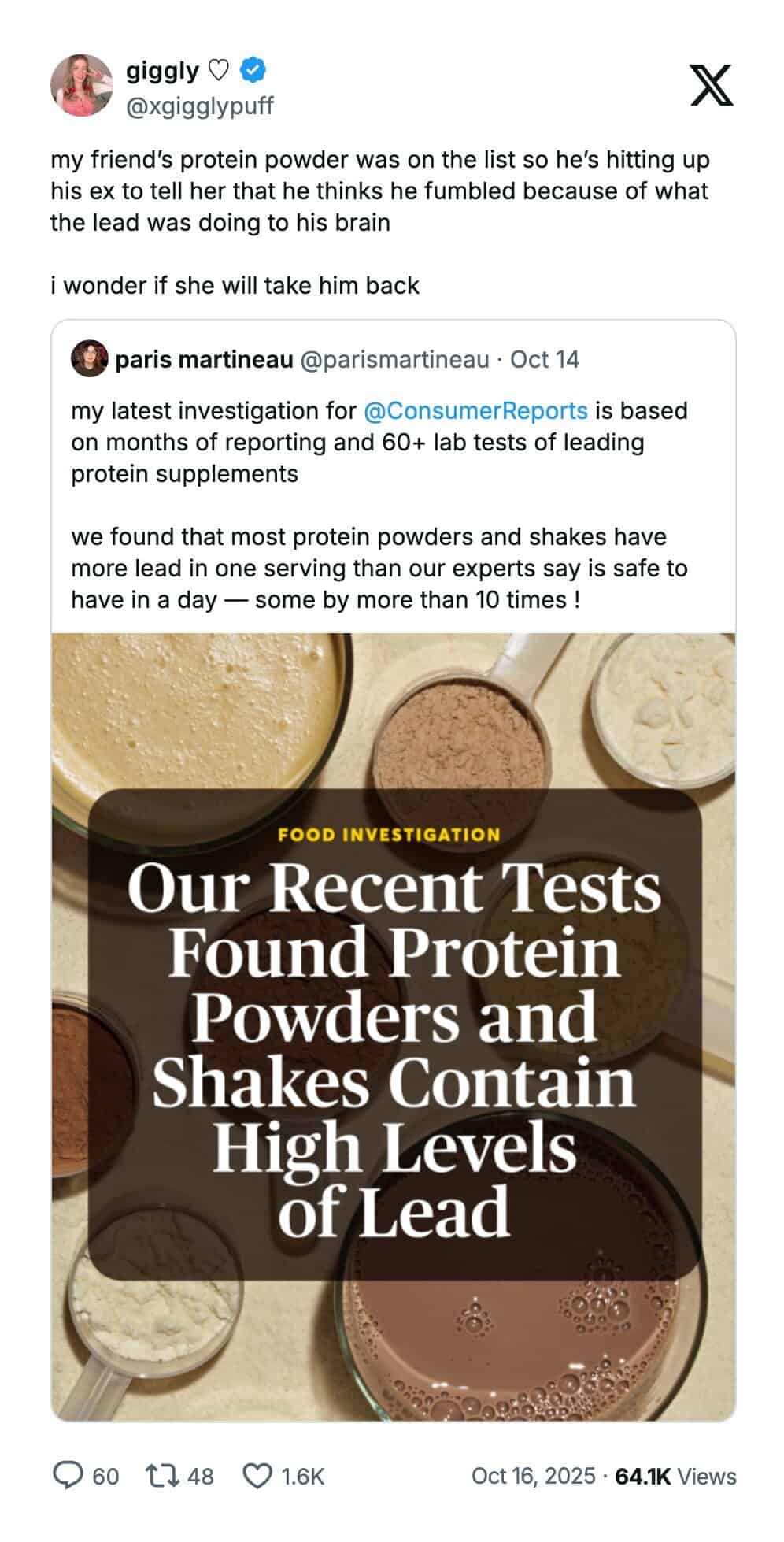Reply to giggly's post

[x=68, y=1476]
